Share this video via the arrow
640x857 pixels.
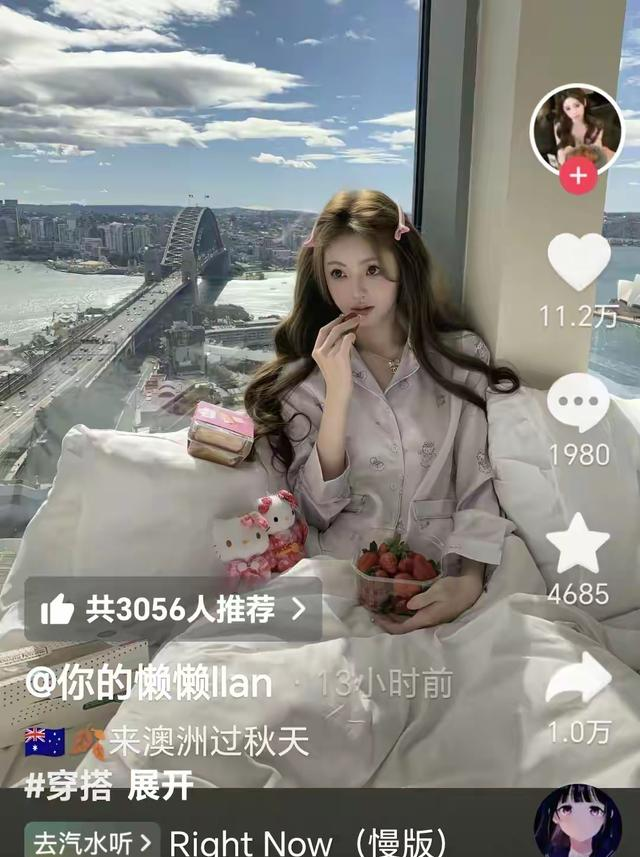578,682
